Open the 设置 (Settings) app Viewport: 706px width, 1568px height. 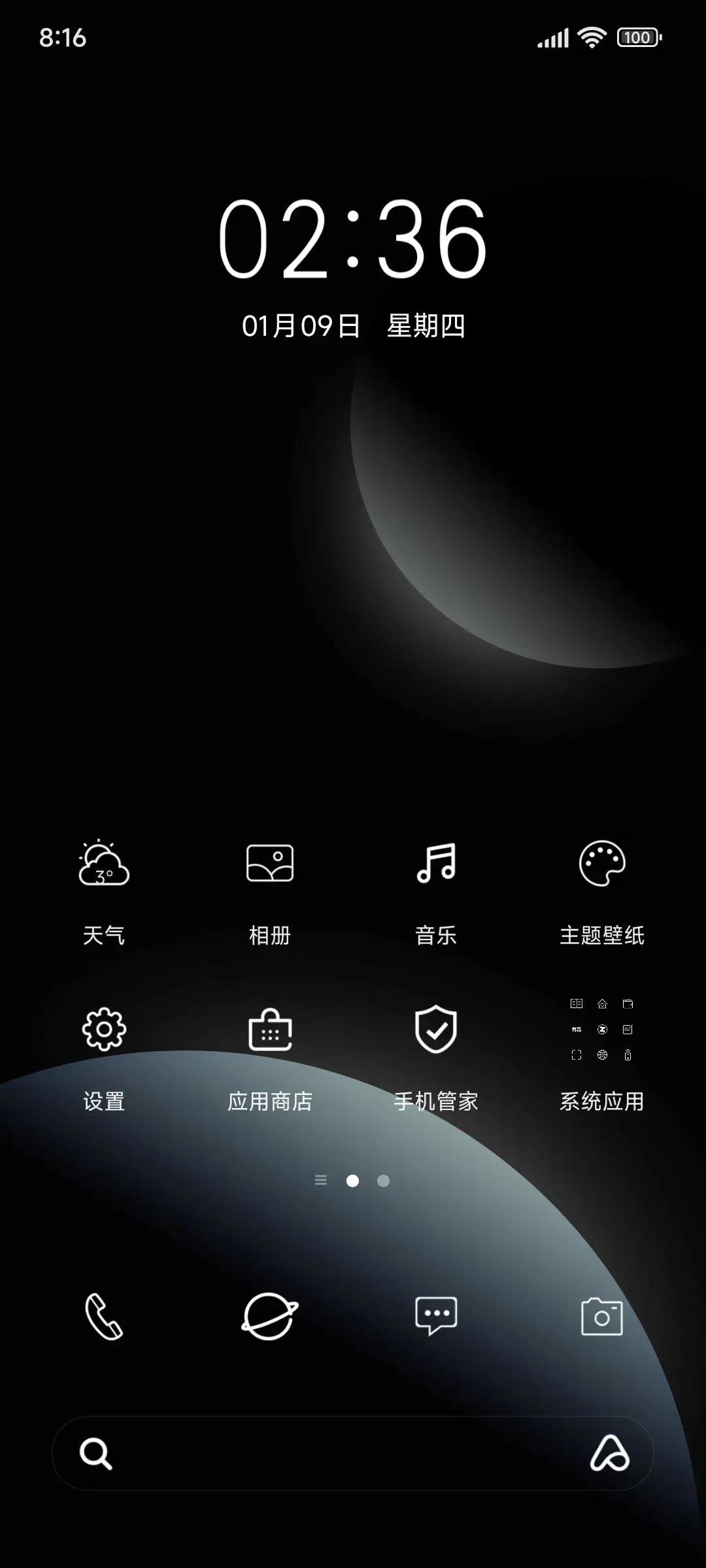tap(105, 1030)
